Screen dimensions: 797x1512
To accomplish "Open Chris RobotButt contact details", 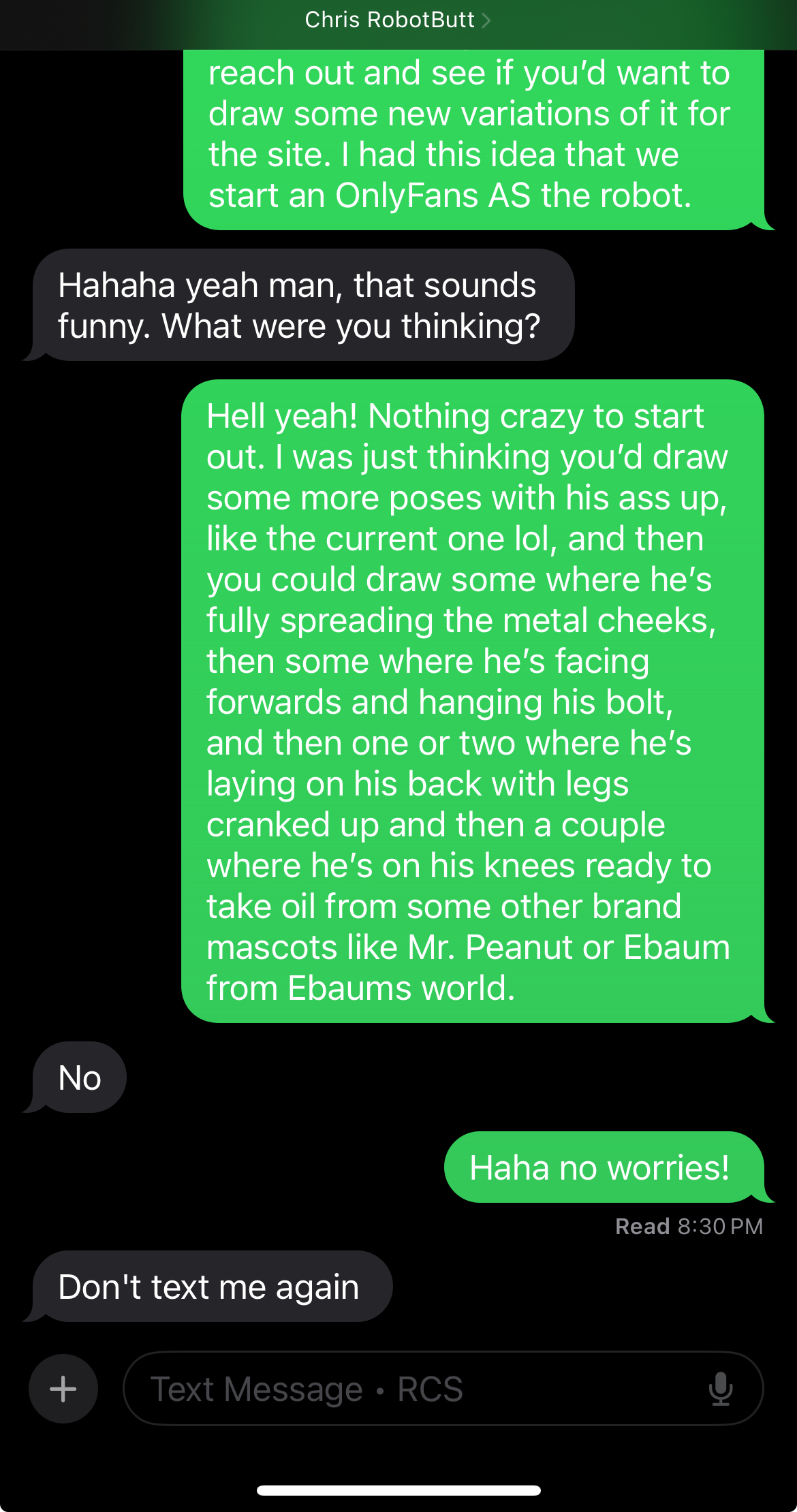I will (398, 20).
